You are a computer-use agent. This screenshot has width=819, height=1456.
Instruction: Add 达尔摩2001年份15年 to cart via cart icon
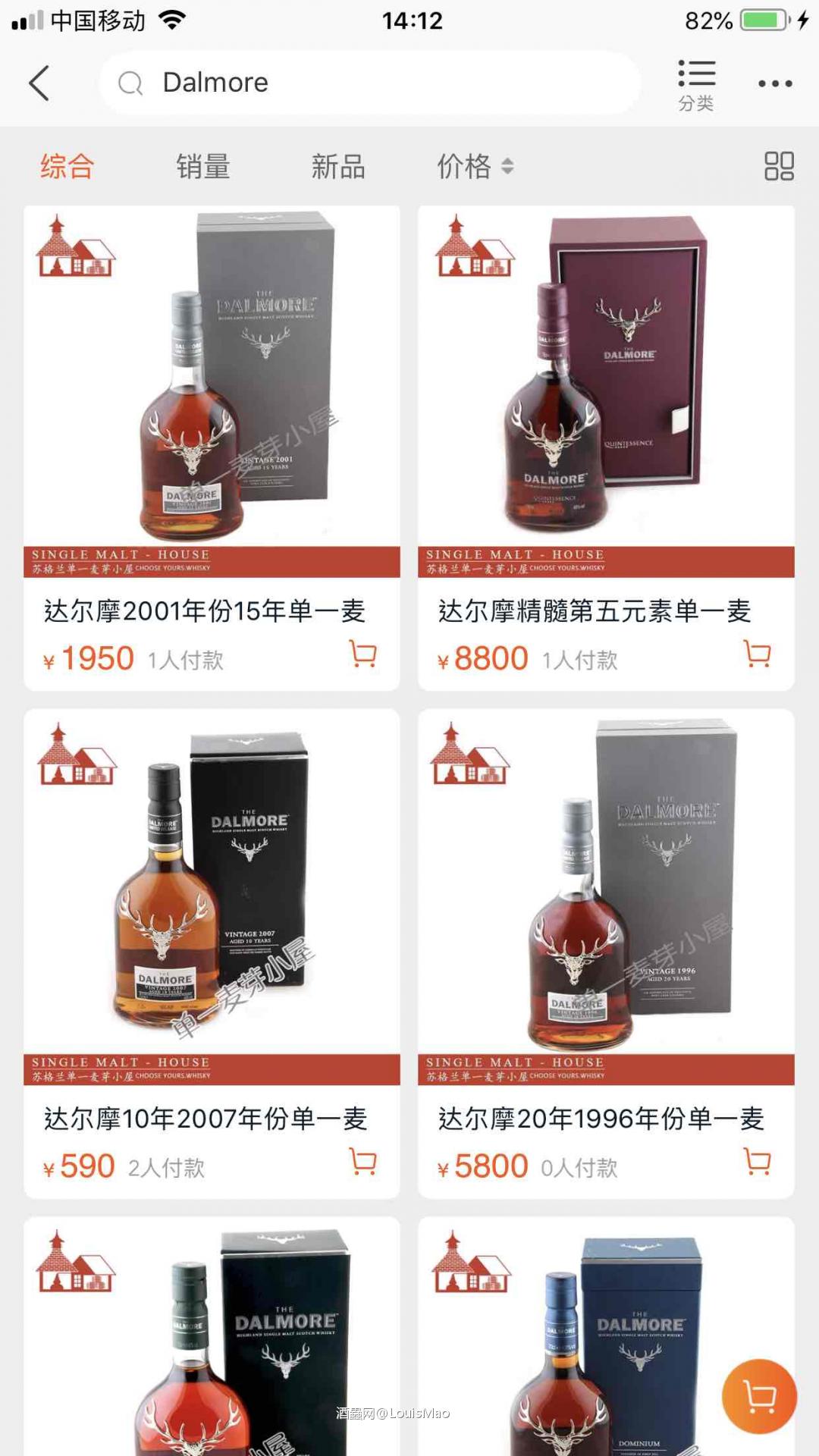(363, 654)
